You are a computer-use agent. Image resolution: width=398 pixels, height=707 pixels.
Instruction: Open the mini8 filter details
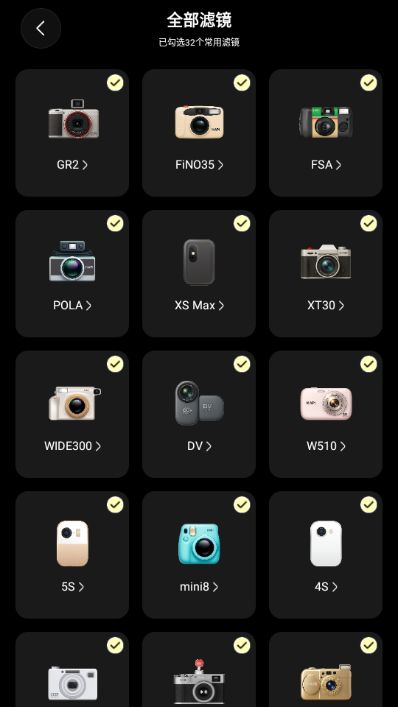pos(199,587)
